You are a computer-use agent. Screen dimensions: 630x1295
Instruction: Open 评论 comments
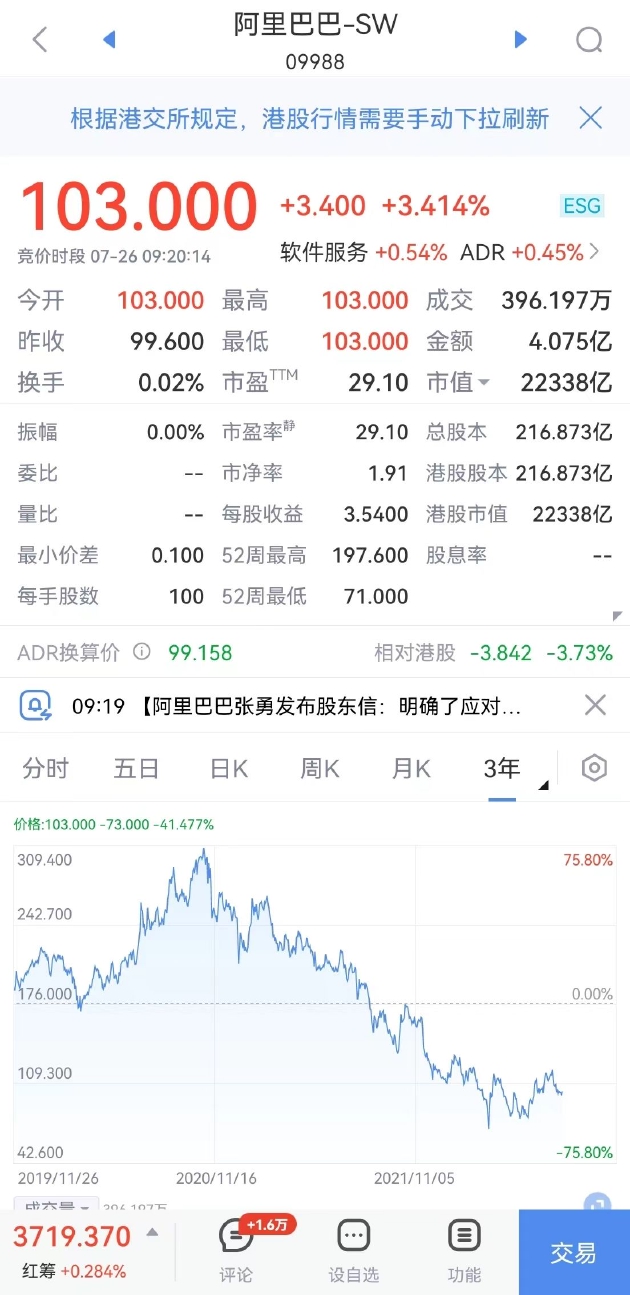[x=237, y=1251]
